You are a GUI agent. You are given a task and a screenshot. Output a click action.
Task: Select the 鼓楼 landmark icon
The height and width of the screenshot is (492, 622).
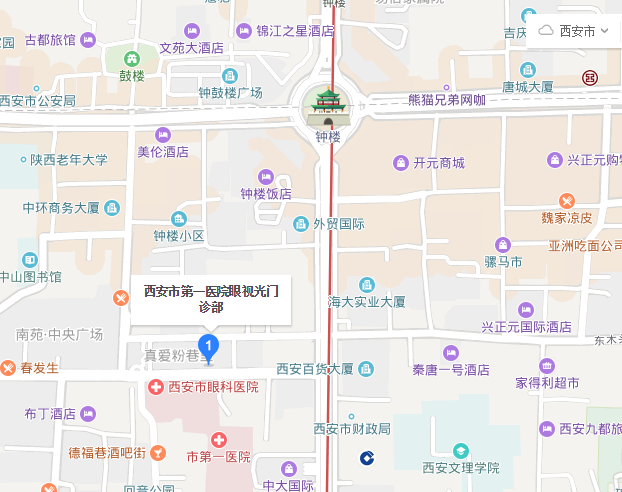click(132, 58)
